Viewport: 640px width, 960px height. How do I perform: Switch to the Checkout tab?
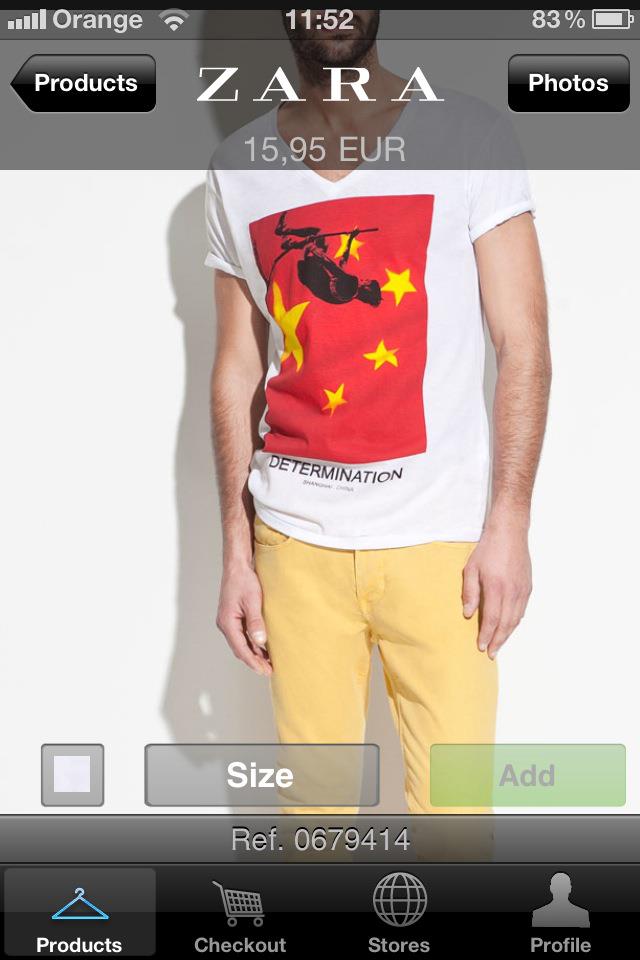(x=240, y=914)
